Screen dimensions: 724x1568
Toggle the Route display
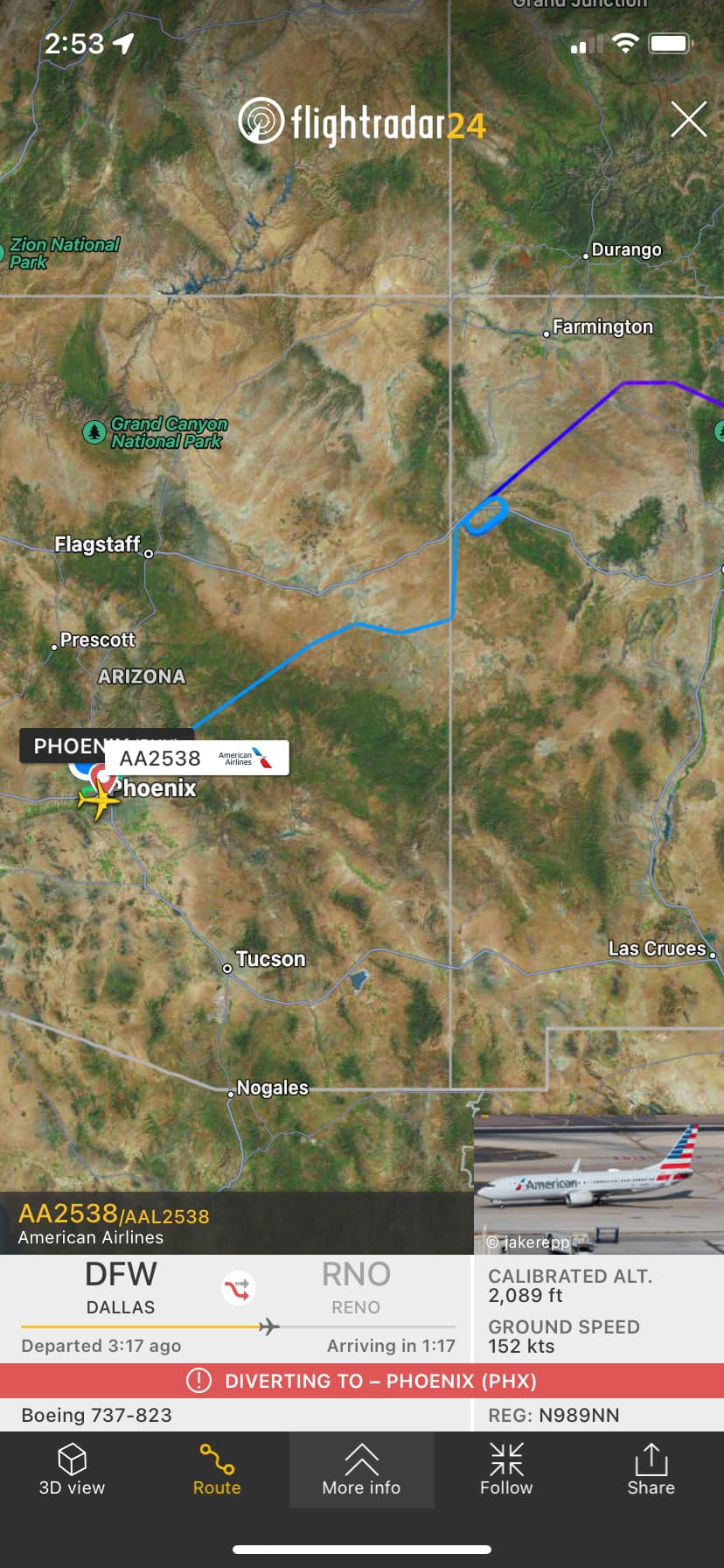217,1470
